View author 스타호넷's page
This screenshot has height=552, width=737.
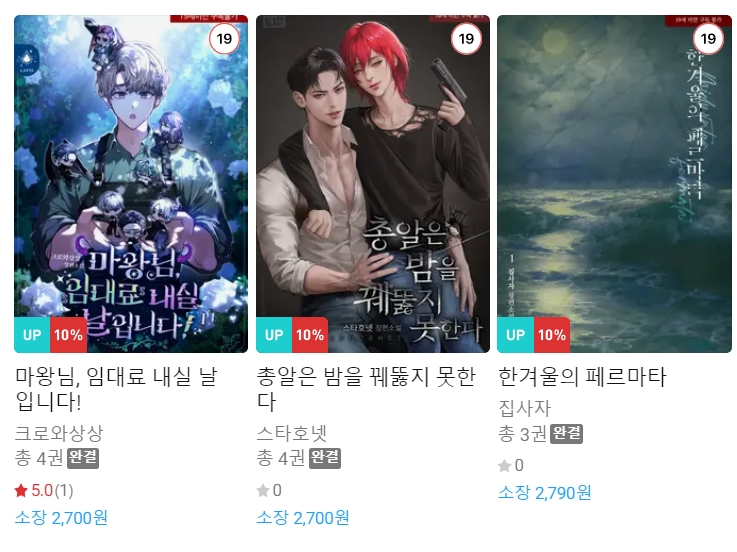292,433
